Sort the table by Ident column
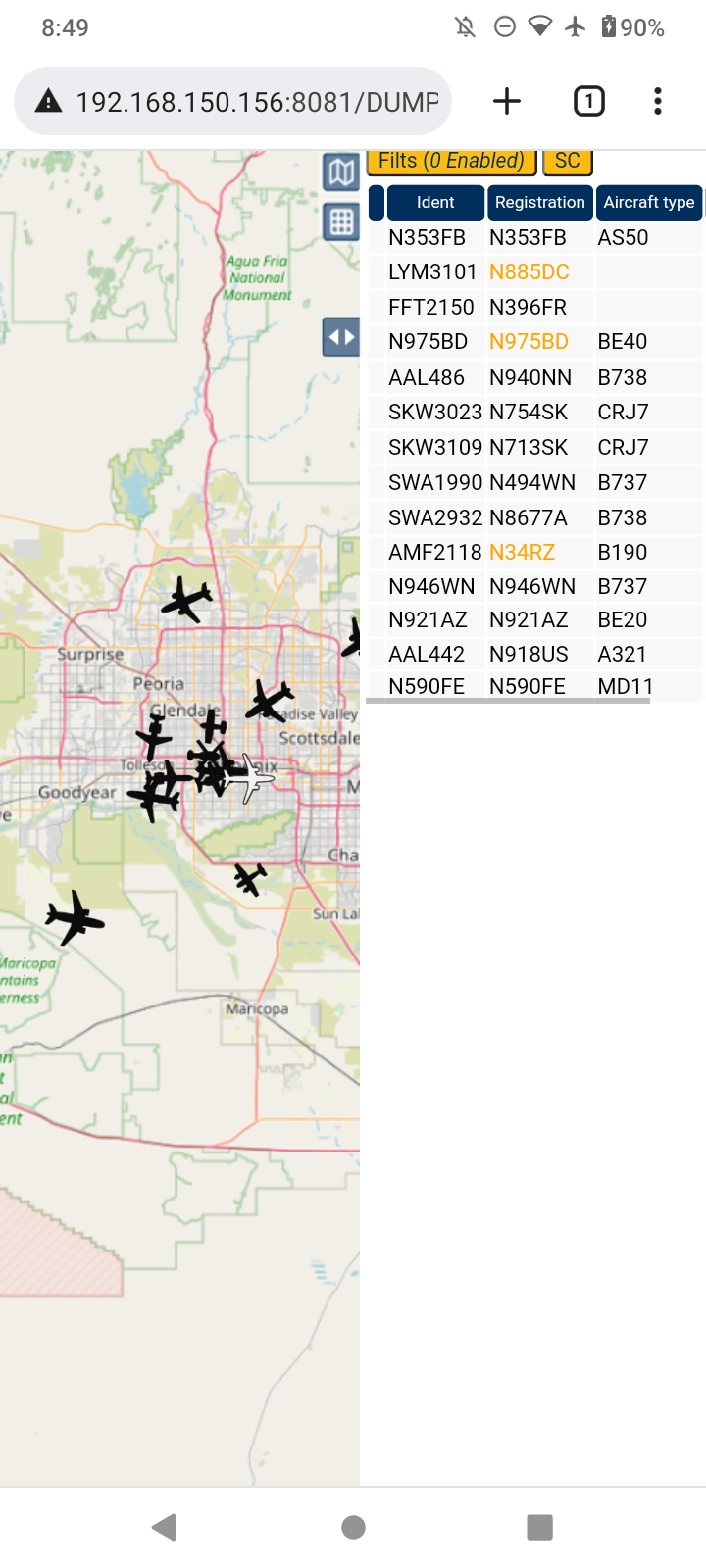This screenshot has width=706, height=1568. tap(435, 202)
